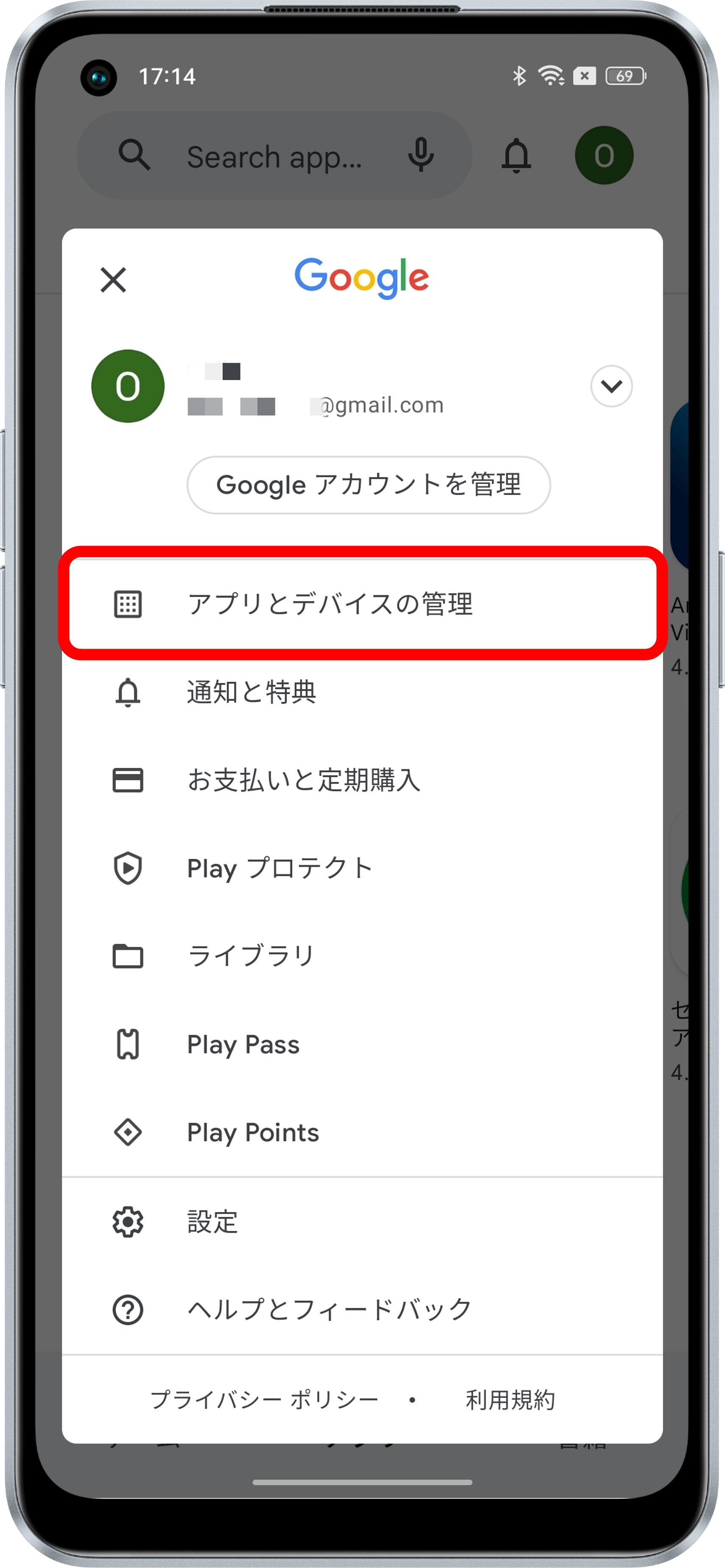View the 利用規約 link

tap(510, 1400)
